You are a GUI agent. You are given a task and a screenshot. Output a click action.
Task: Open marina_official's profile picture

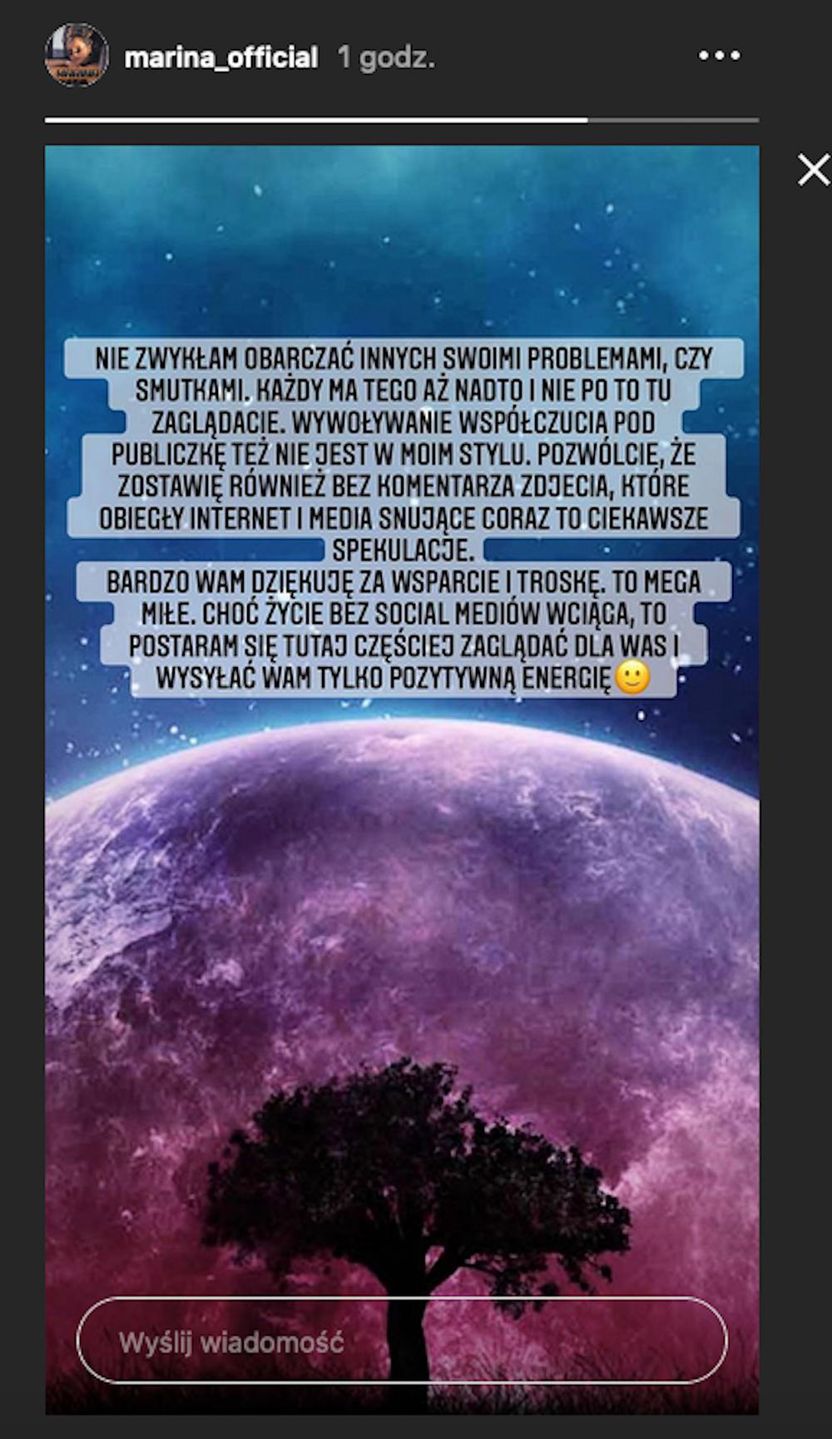[x=76, y=56]
